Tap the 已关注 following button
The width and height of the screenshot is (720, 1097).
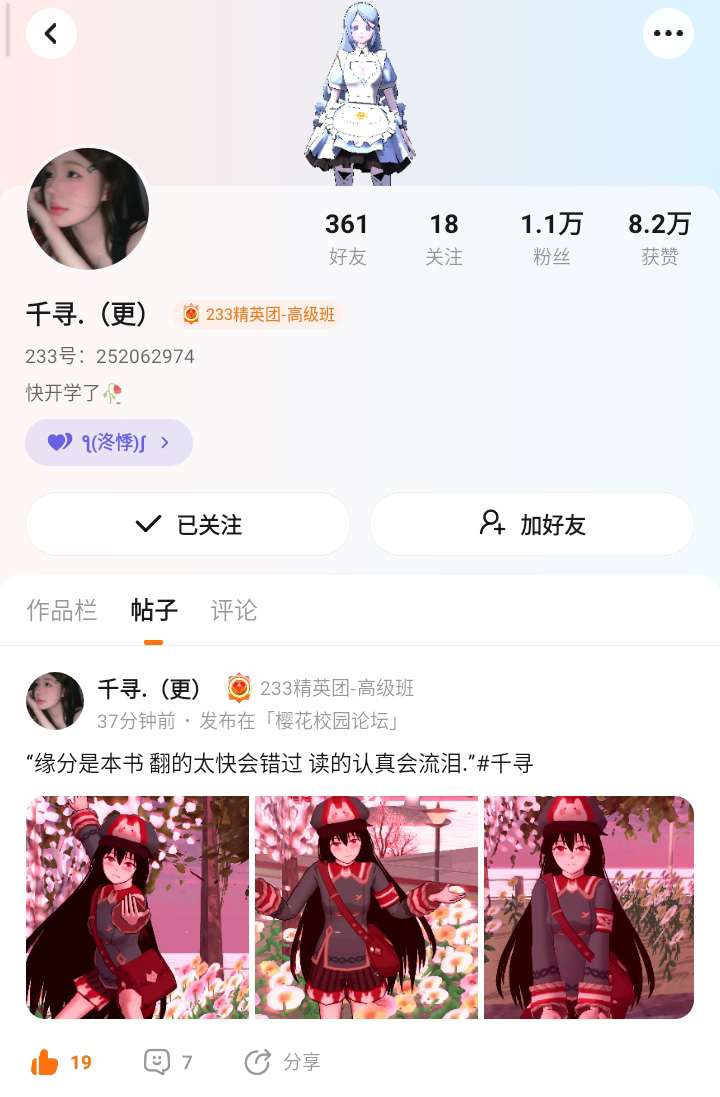[188, 524]
